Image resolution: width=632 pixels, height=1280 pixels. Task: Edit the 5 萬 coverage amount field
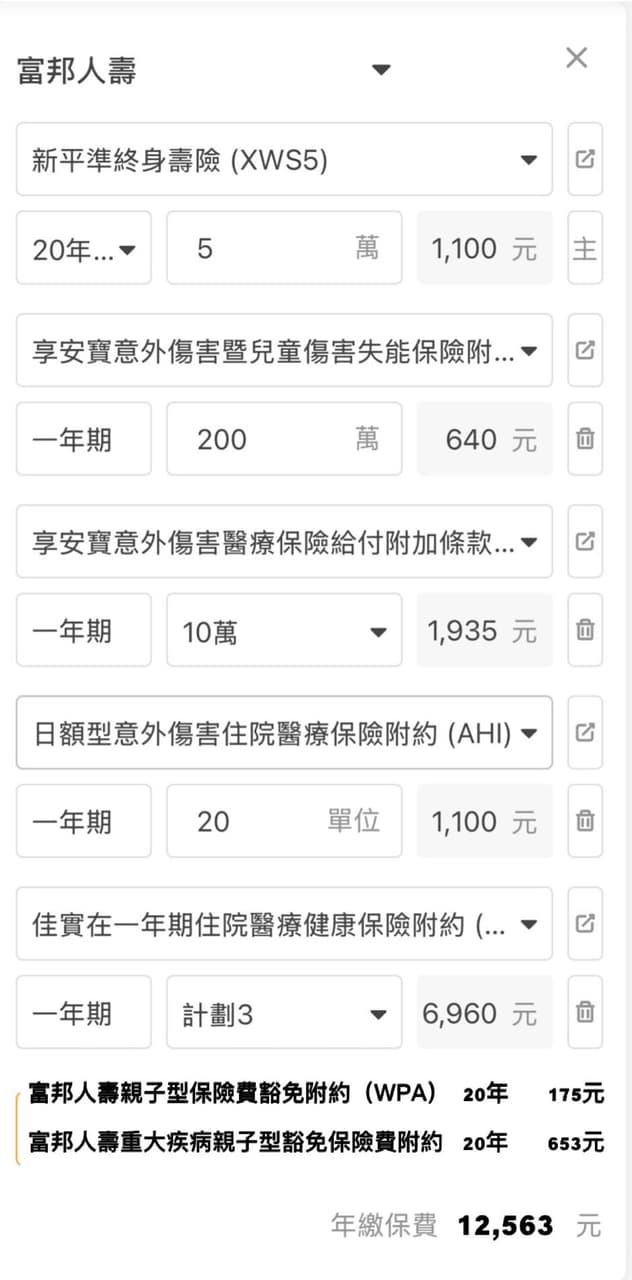tap(284, 248)
